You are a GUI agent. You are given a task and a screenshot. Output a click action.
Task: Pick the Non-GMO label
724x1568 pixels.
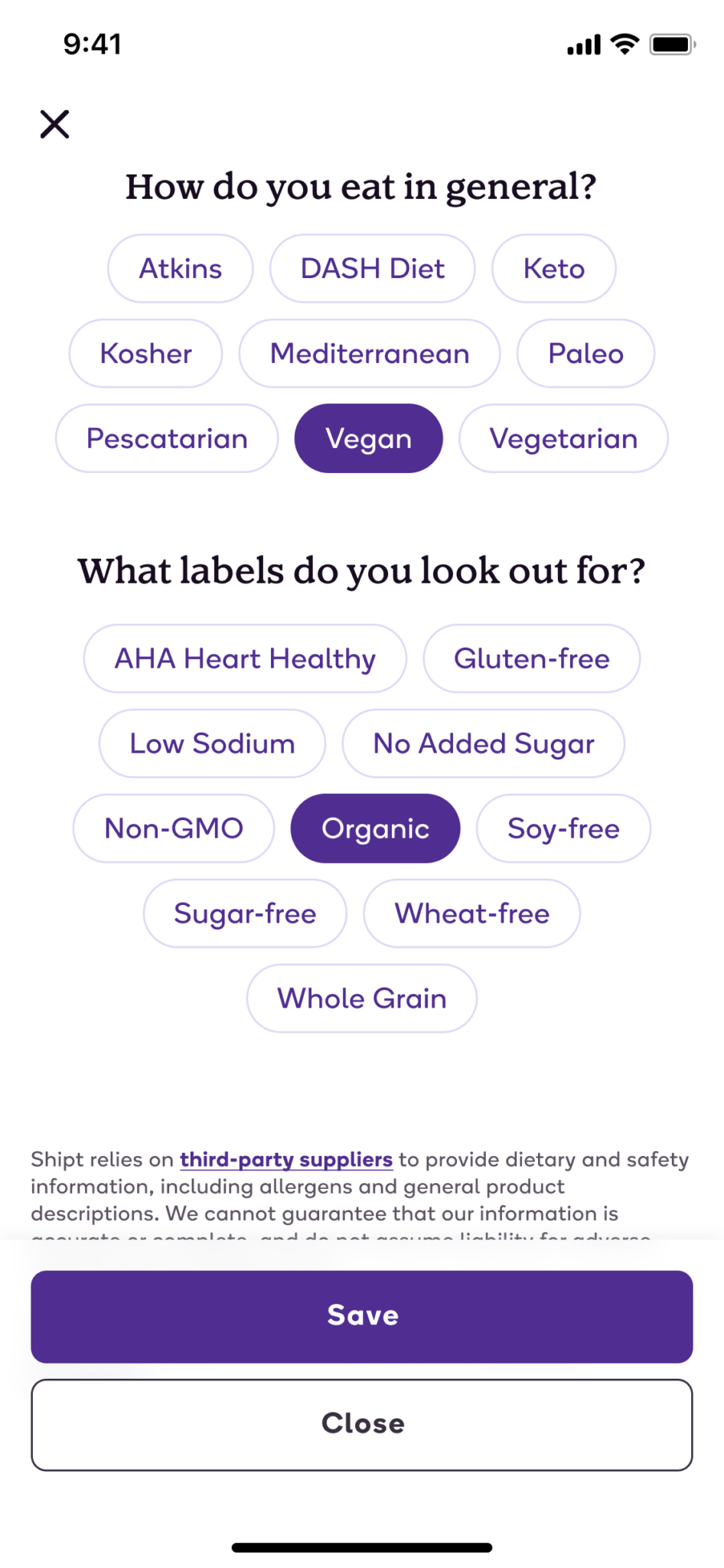coord(174,829)
